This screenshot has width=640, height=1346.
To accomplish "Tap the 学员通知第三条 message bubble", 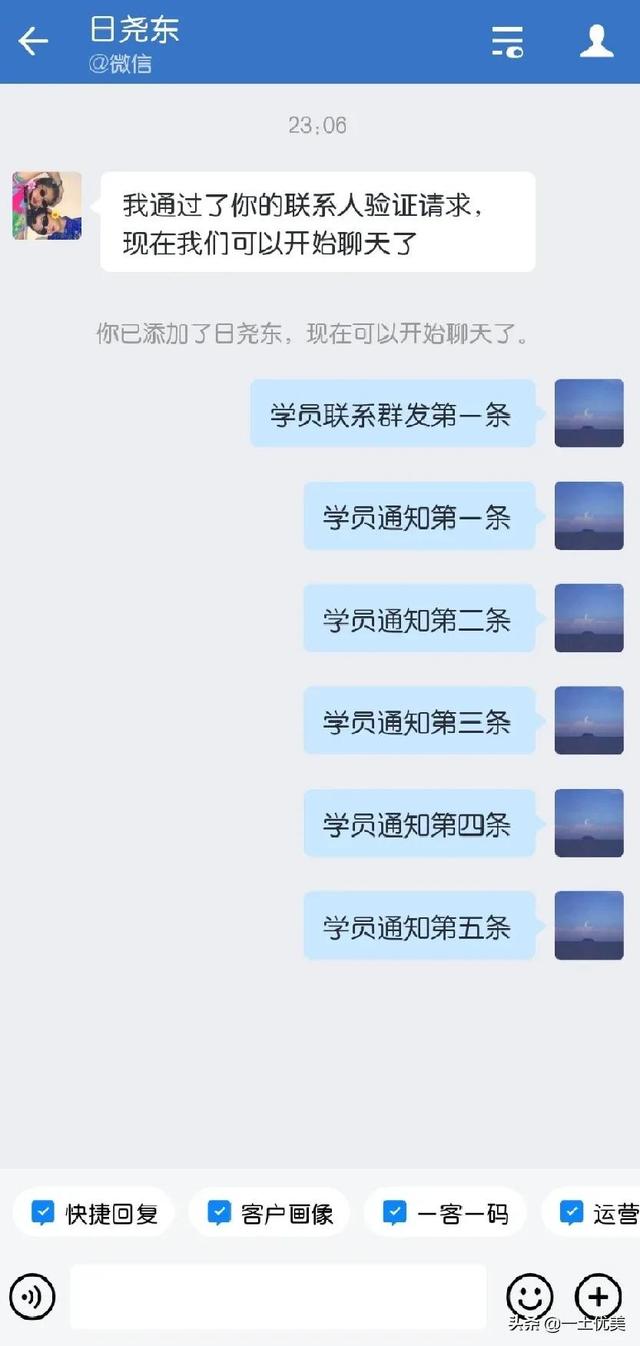I will [420, 721].
